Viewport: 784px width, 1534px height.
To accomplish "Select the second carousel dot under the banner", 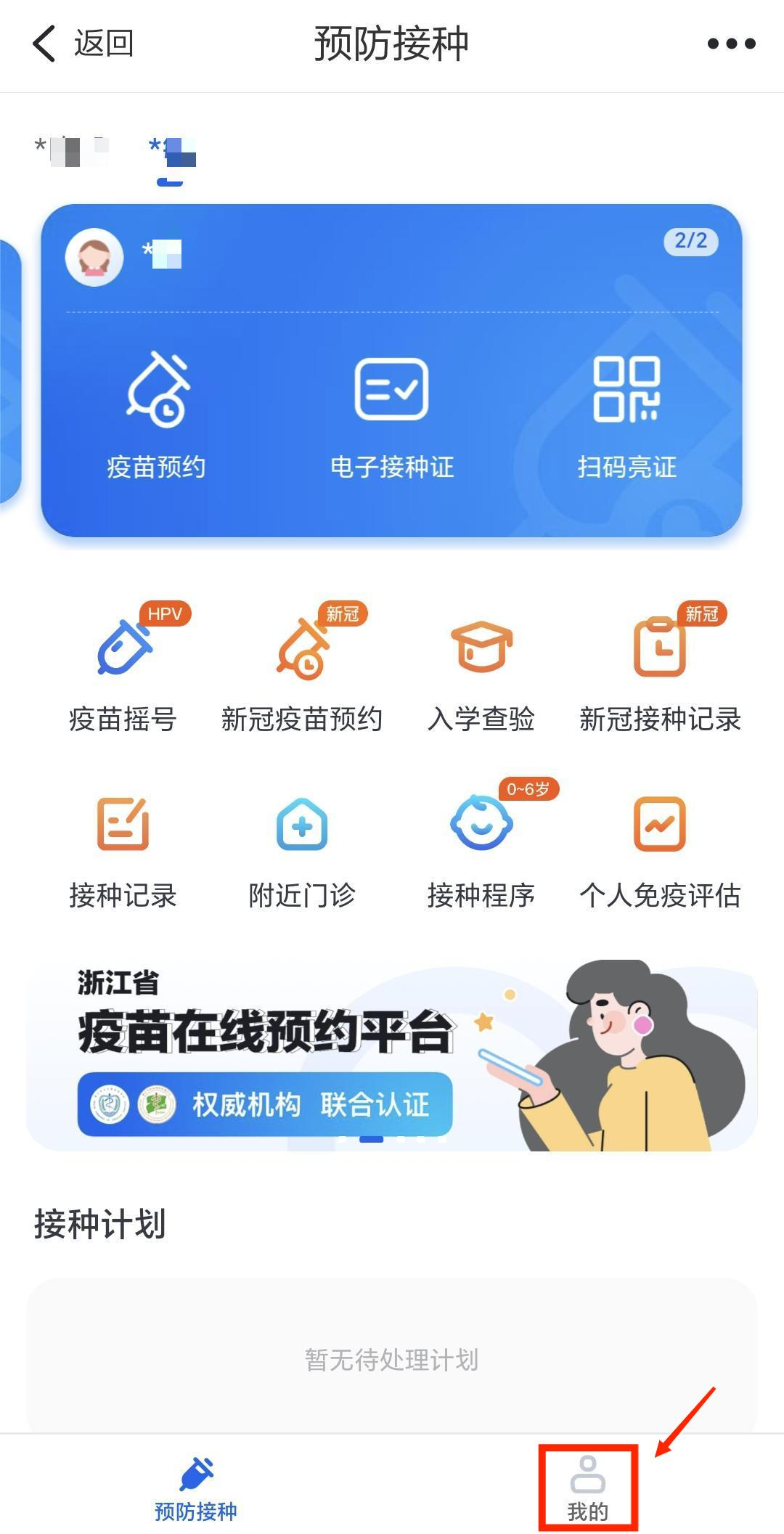I will coord(370,1139).
